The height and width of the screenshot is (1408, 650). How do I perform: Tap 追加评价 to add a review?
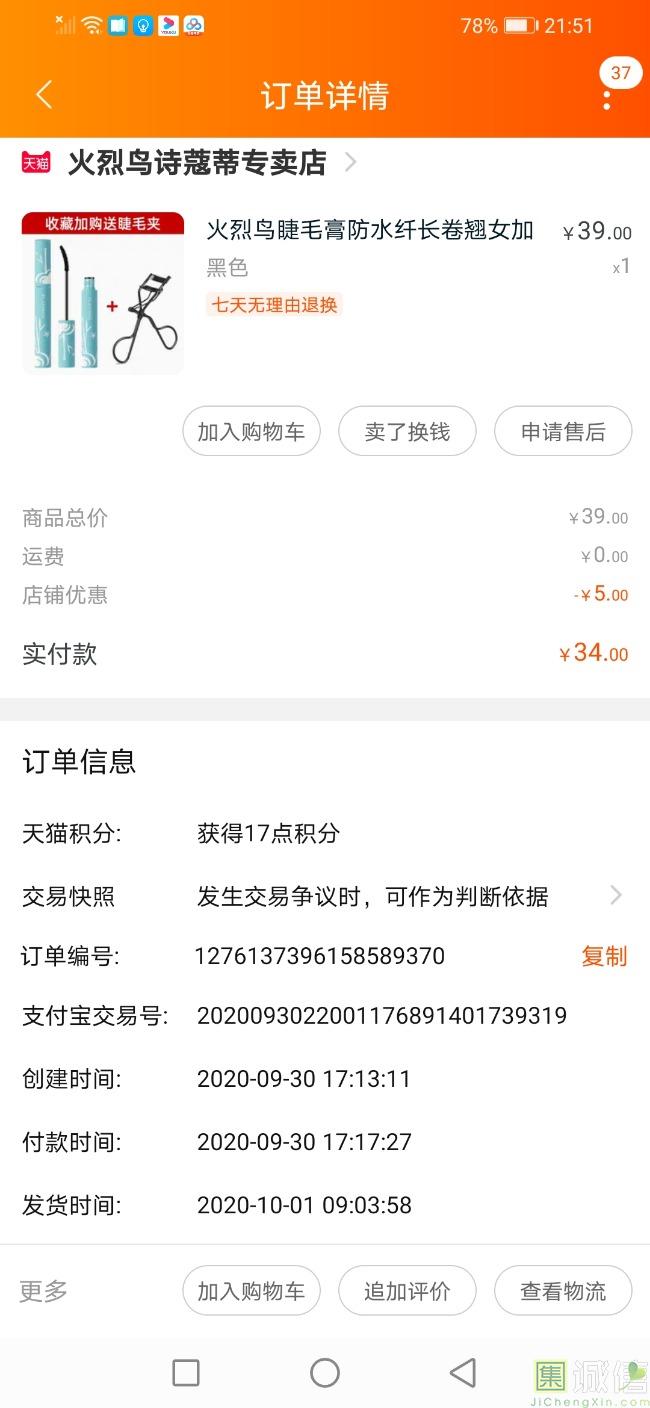click(x=407, y=1291)
